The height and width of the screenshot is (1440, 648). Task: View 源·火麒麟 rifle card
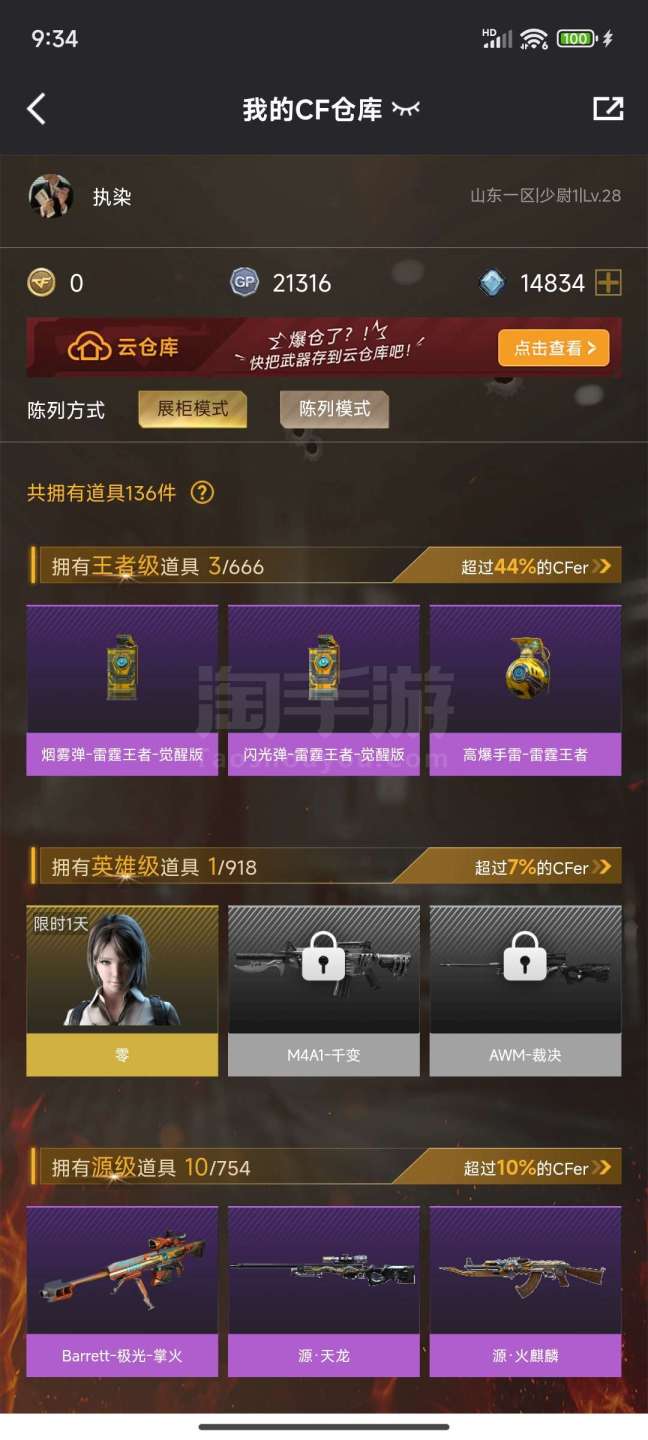525,1290
